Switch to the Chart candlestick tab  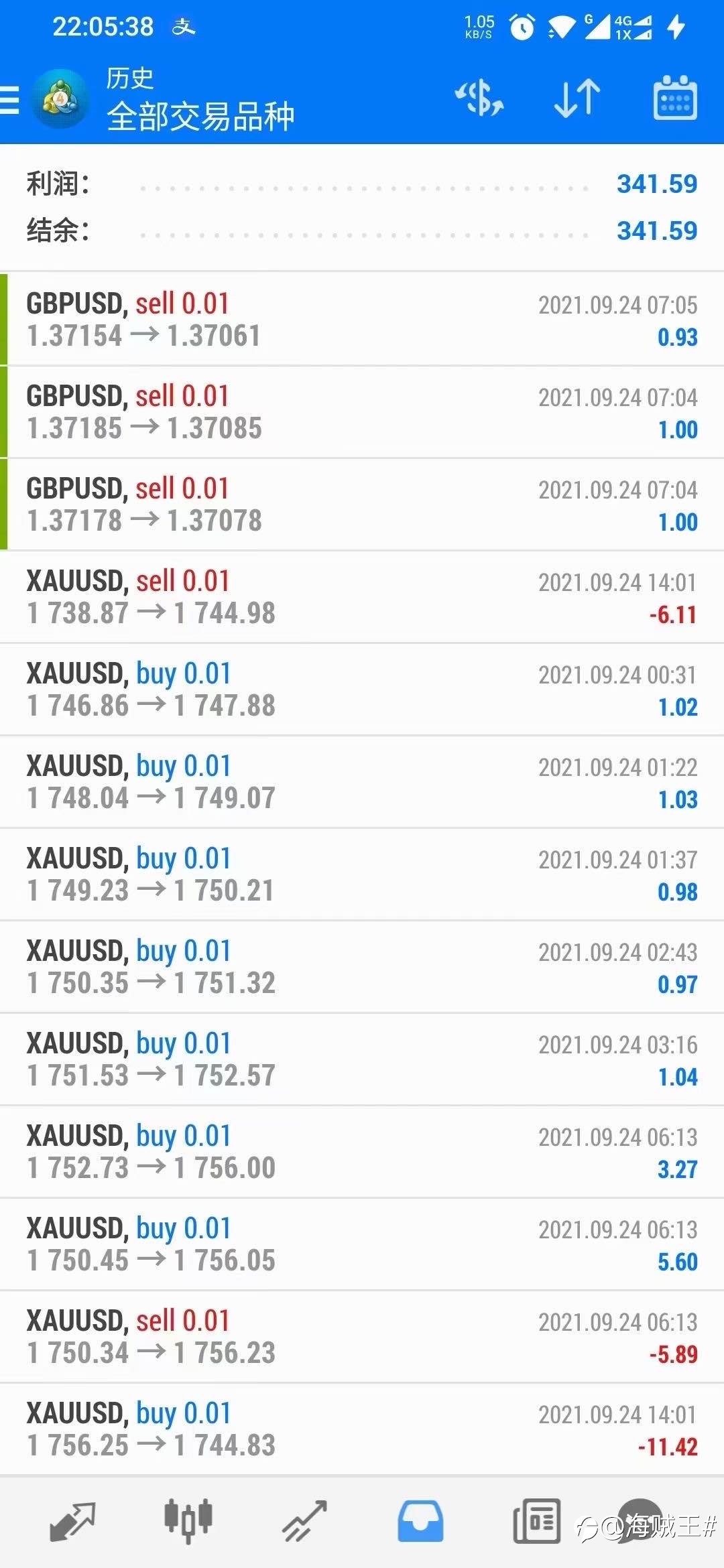pos(188,1521)
